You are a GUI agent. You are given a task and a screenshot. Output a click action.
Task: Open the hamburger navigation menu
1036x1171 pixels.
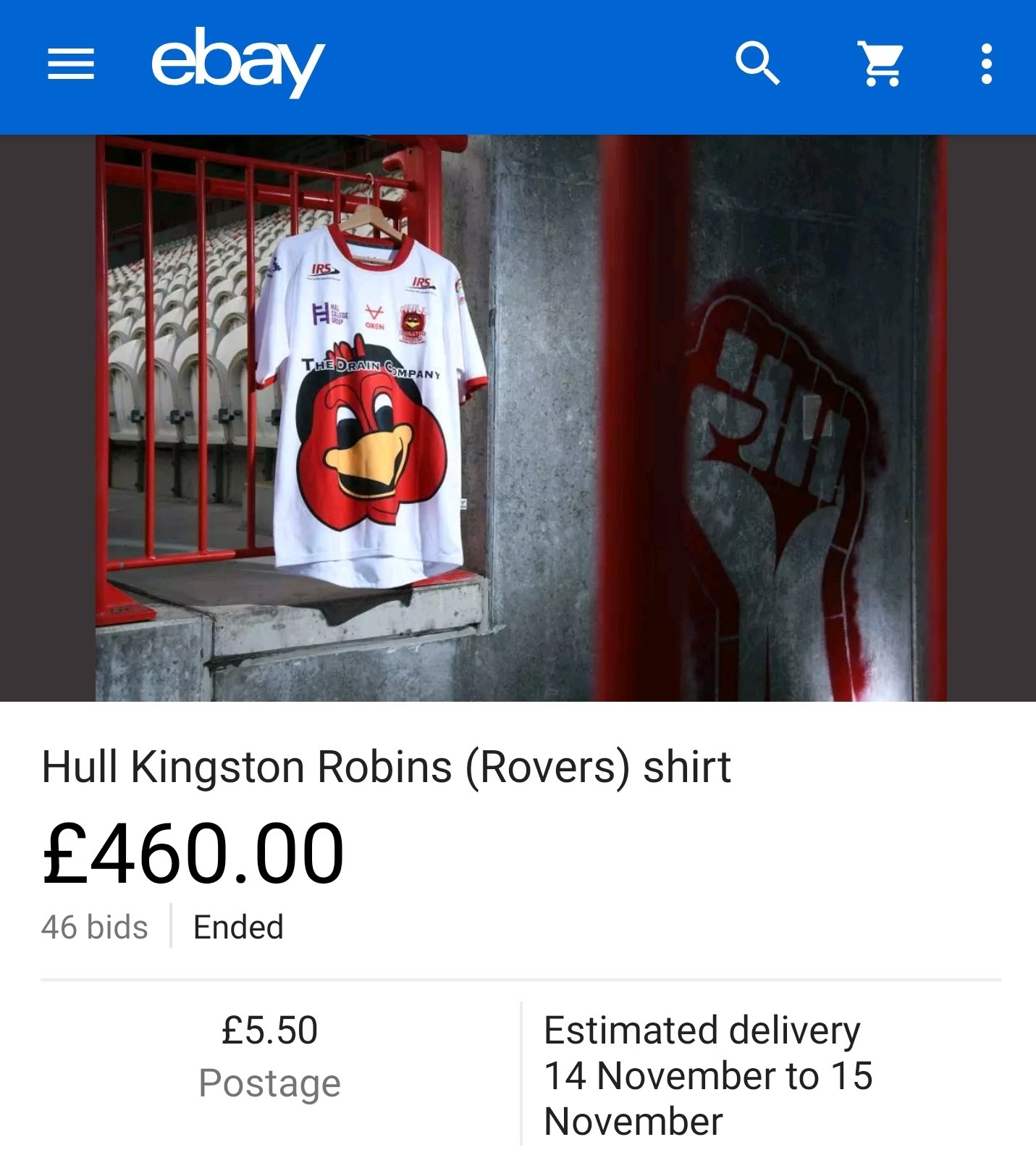[71, 64]
